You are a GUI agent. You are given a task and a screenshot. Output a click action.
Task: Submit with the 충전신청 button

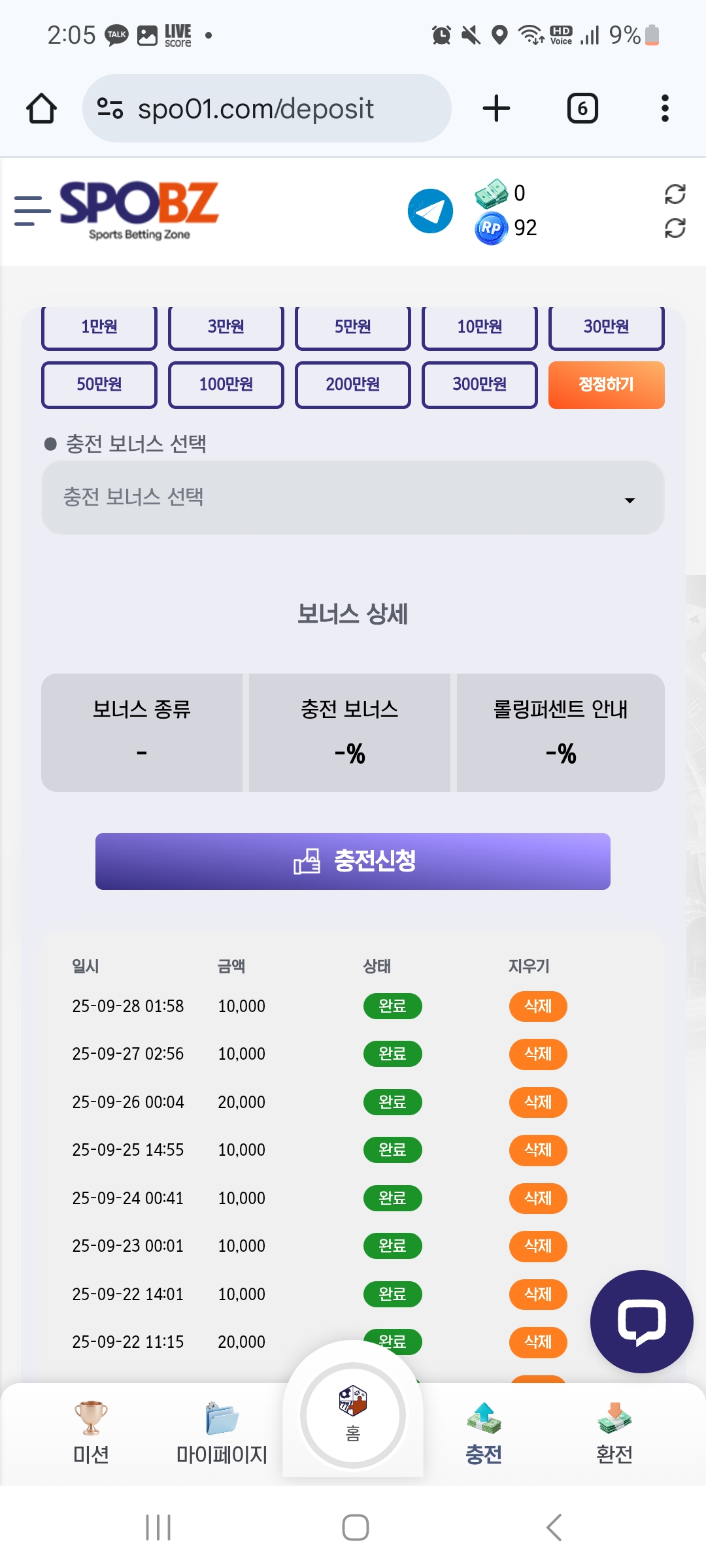pos(353,861)
